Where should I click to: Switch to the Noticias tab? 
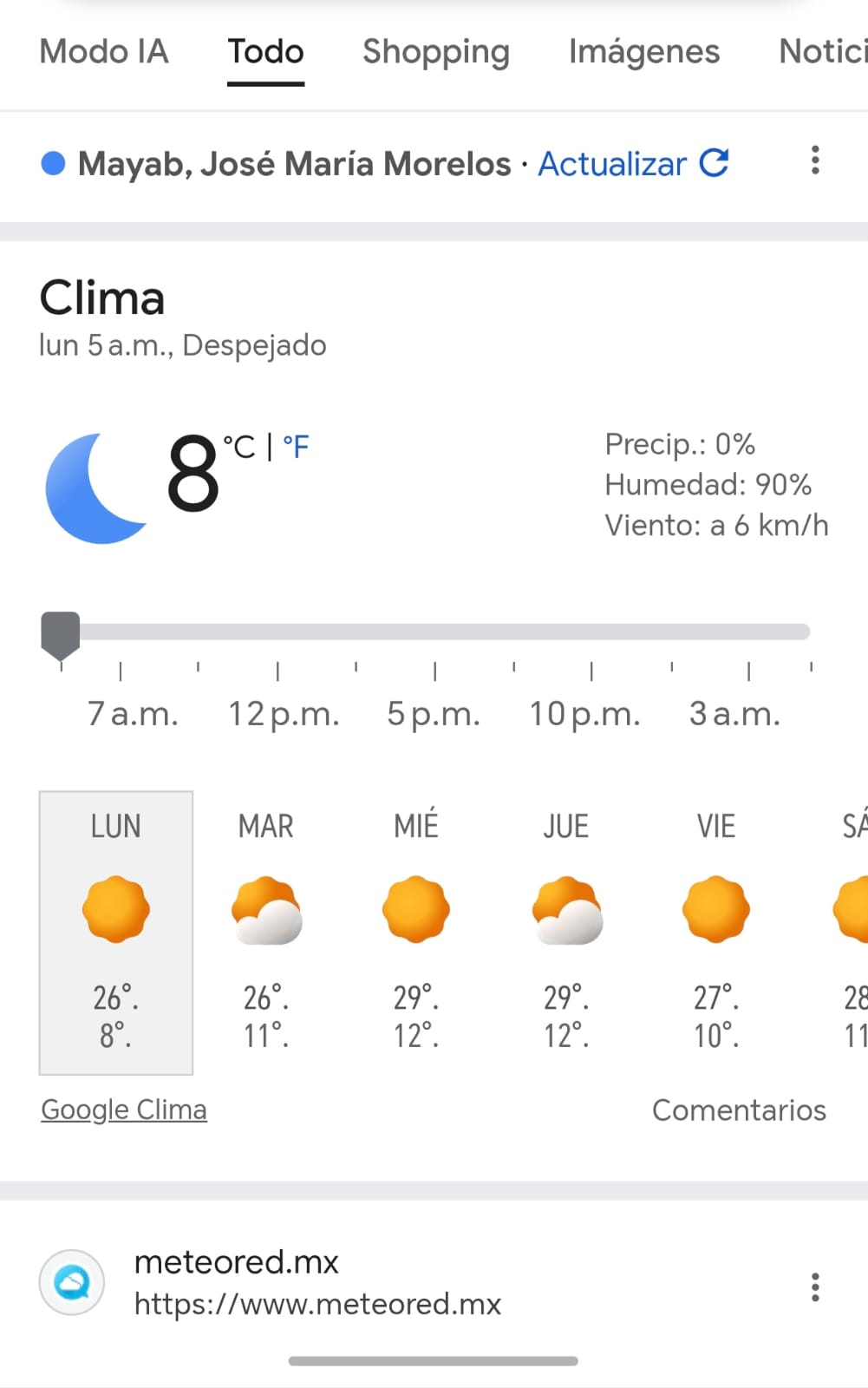(822, 52)
